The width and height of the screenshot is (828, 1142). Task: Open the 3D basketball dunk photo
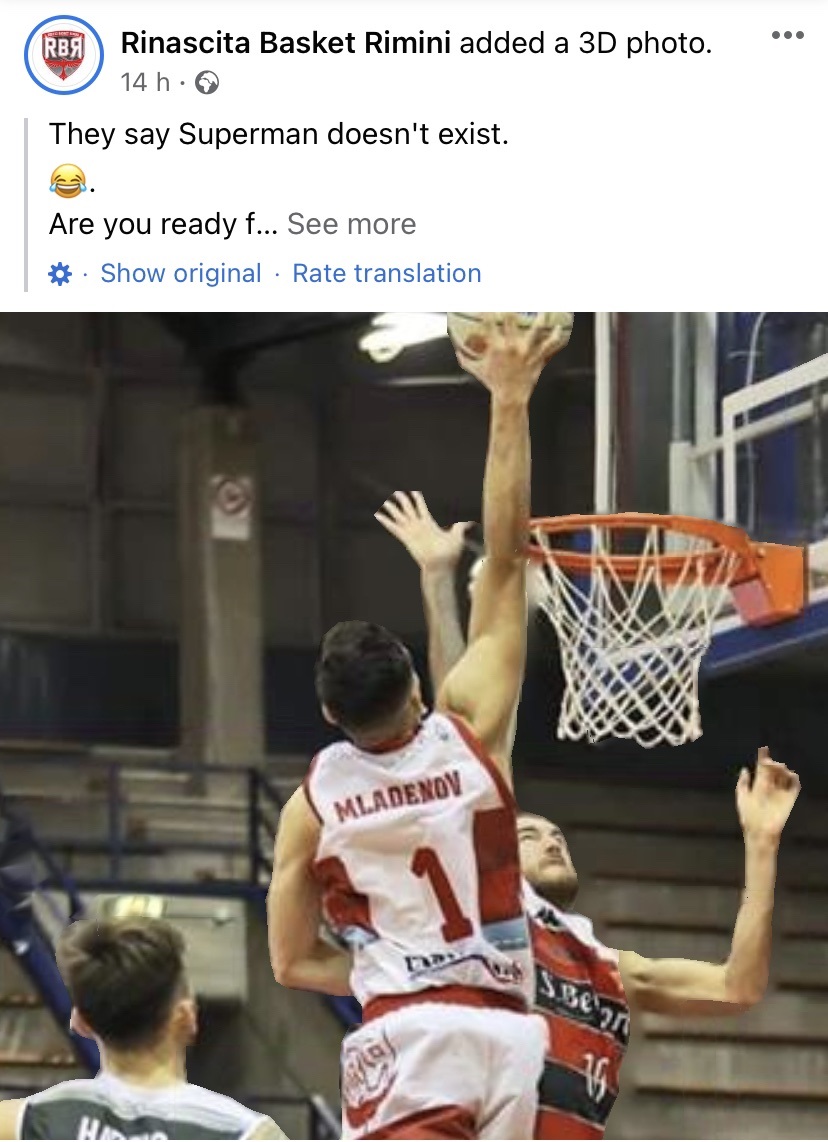414,726
